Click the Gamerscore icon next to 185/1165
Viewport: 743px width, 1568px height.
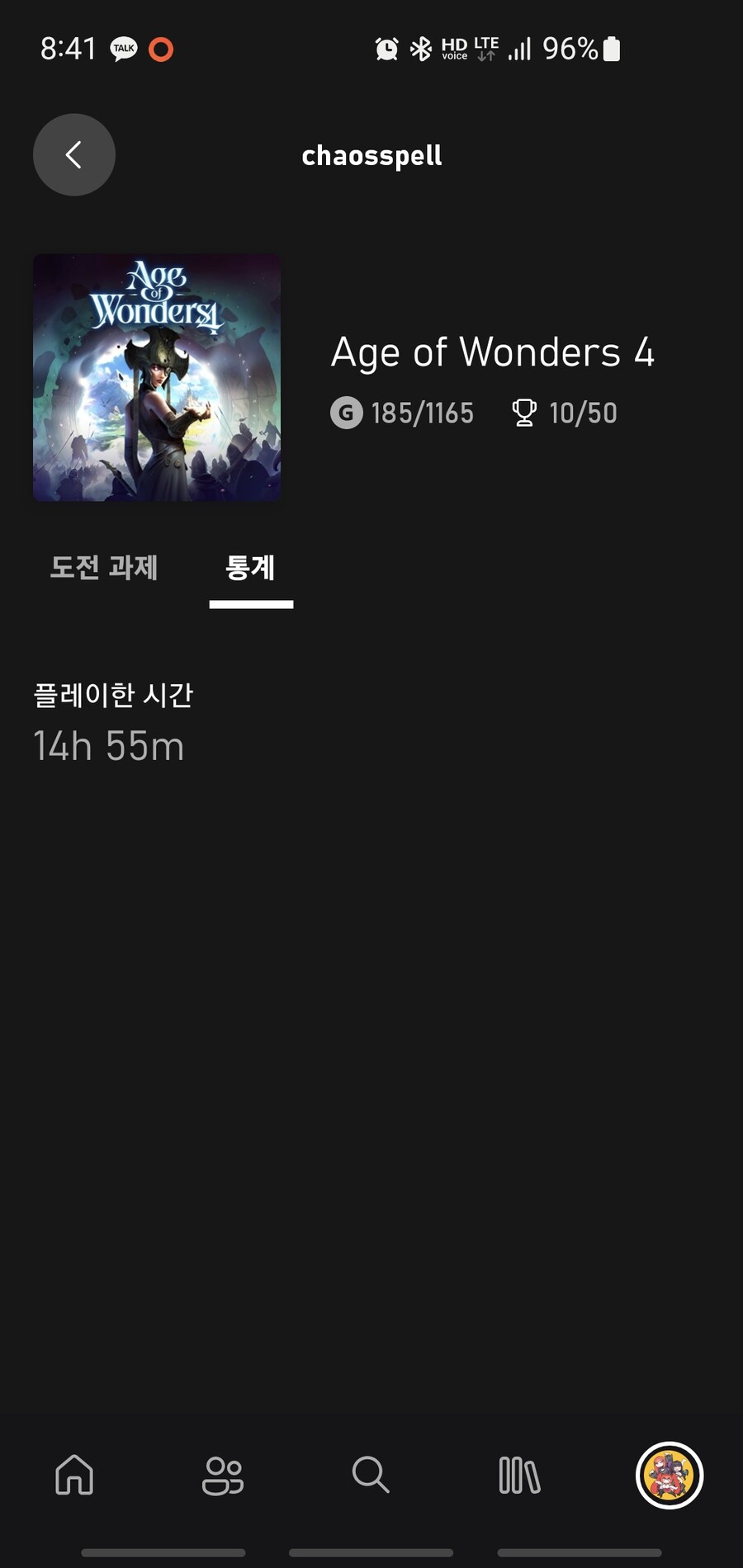tap(346, 413)
